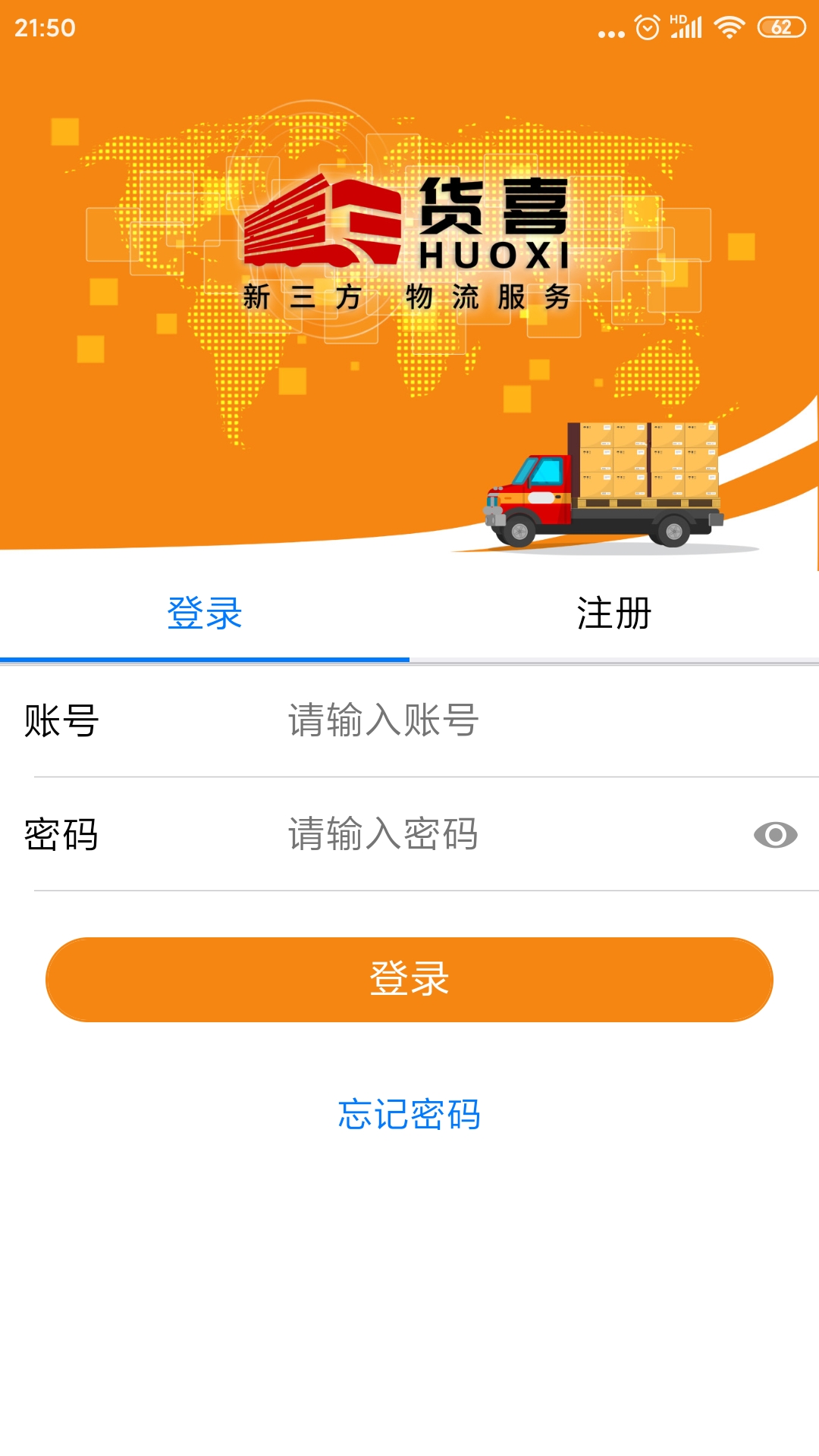This screenshot has width=819, height=1456.
Task: Select the 登录 login tab
Action: [x=205, y=614]
